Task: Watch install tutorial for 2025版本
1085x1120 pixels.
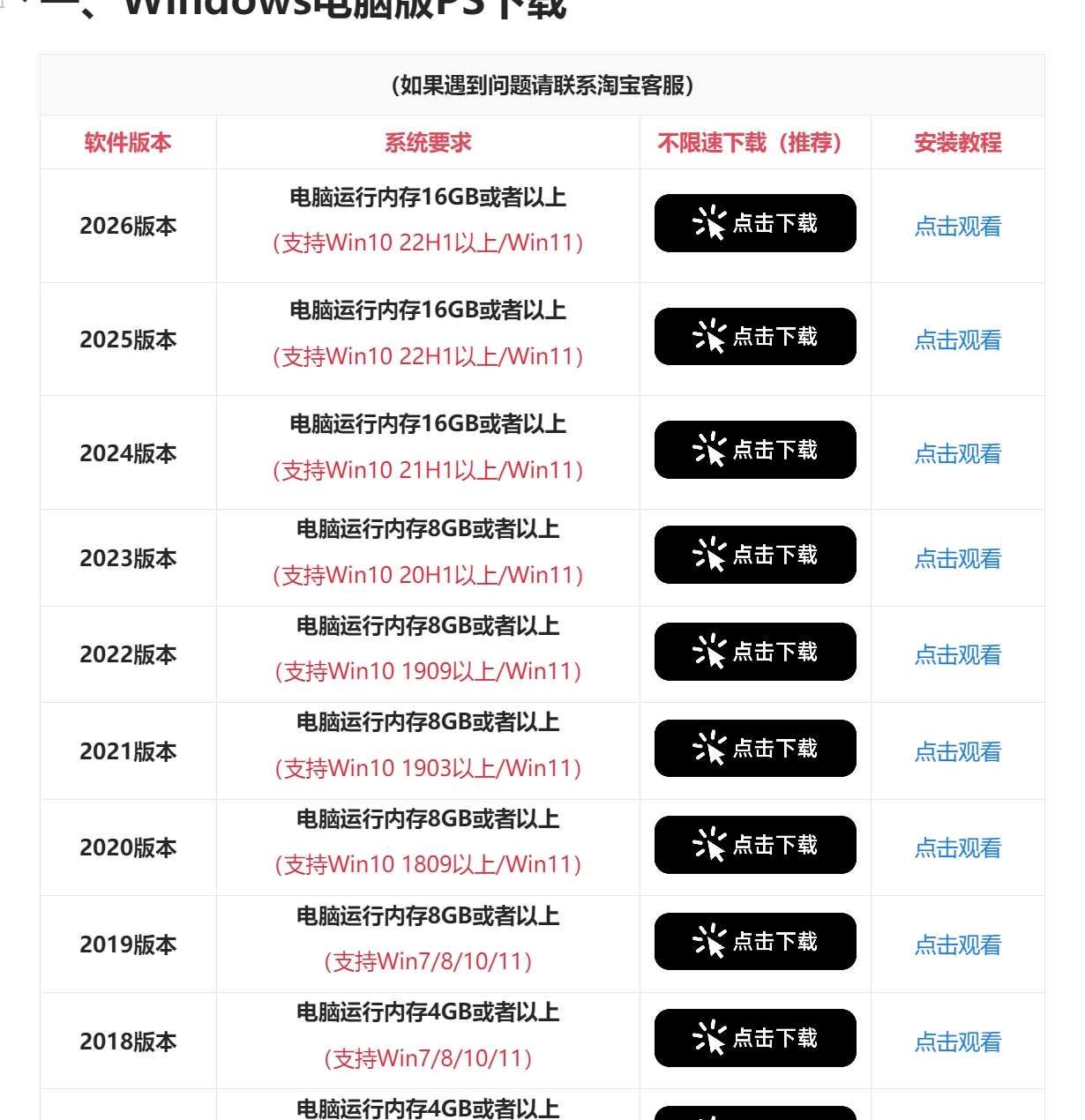Action: pos(957,340)
